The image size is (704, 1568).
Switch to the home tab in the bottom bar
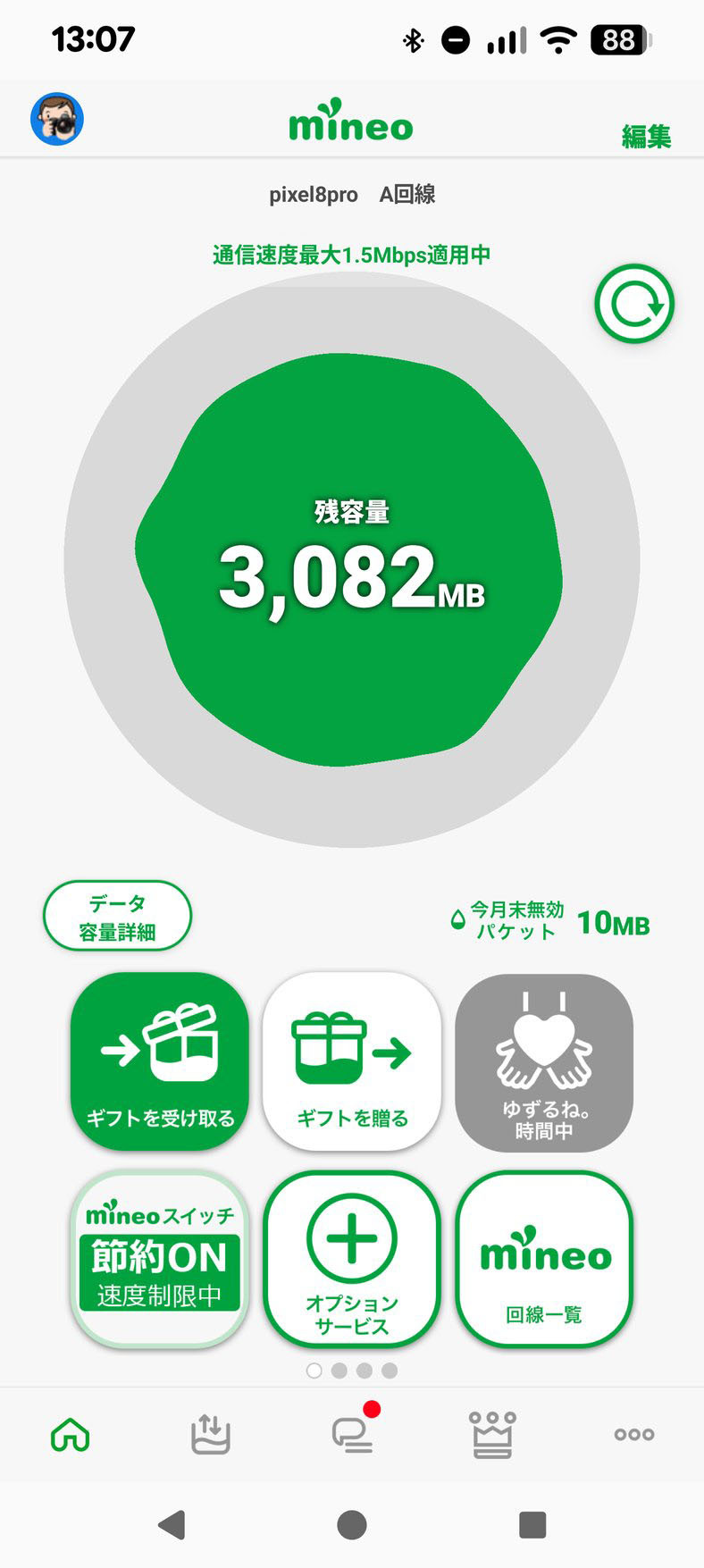click(x=71, y=1435)
